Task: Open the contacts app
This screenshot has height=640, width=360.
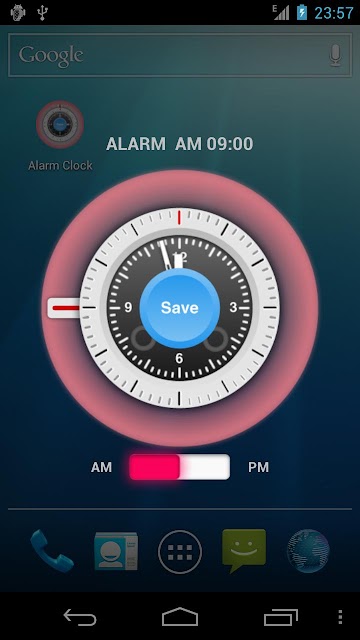Action: [x=116, y=551]
